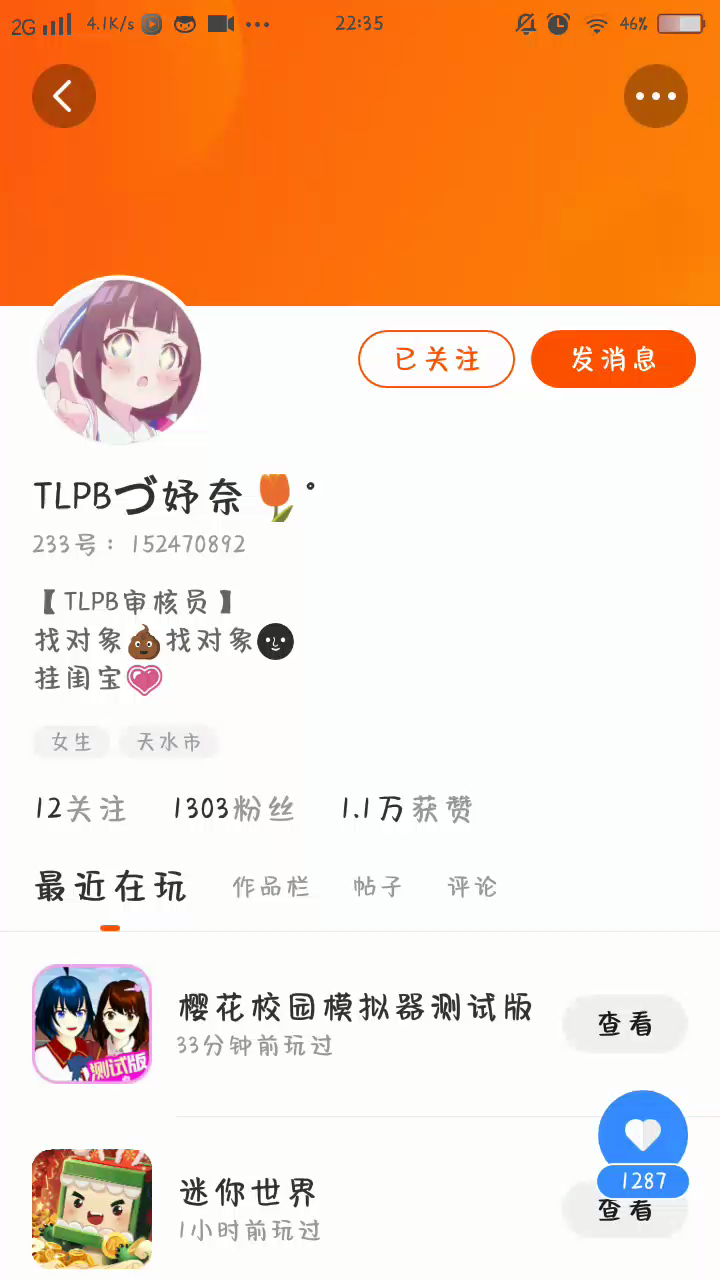Send a message via 发消息
This screenshot has width=720, height=1280.
pyautogui.click(x=613, y=359)
